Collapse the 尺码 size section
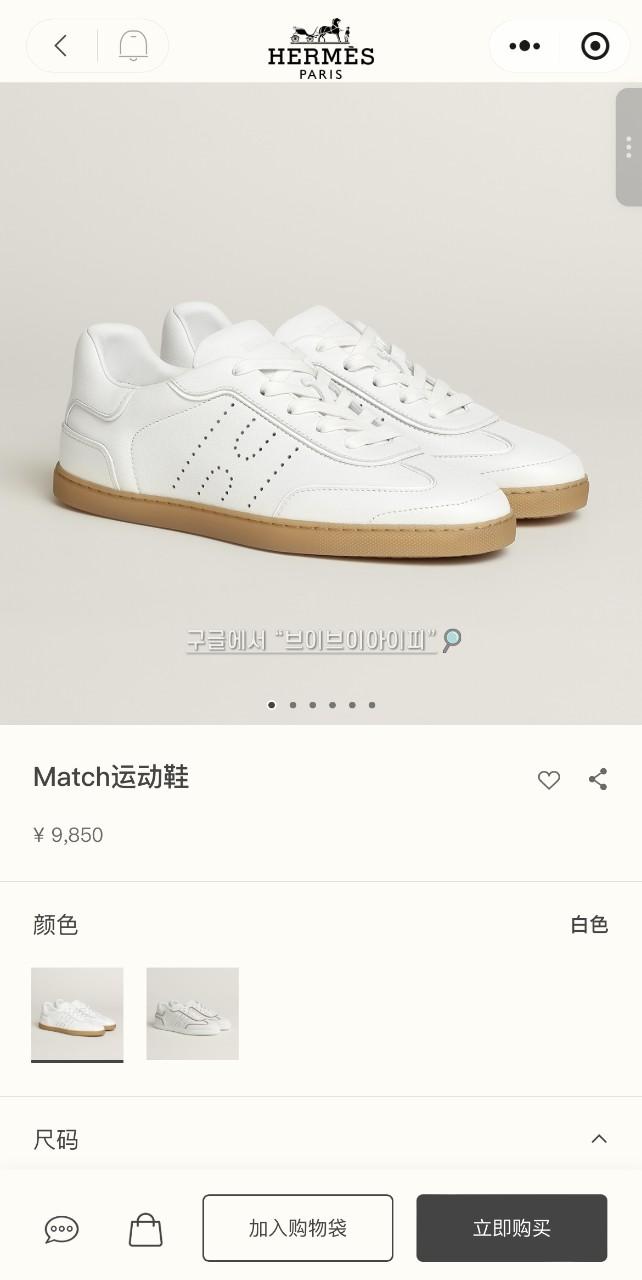Viewport: 642px width, 1280px height. tap(599, 1138)
